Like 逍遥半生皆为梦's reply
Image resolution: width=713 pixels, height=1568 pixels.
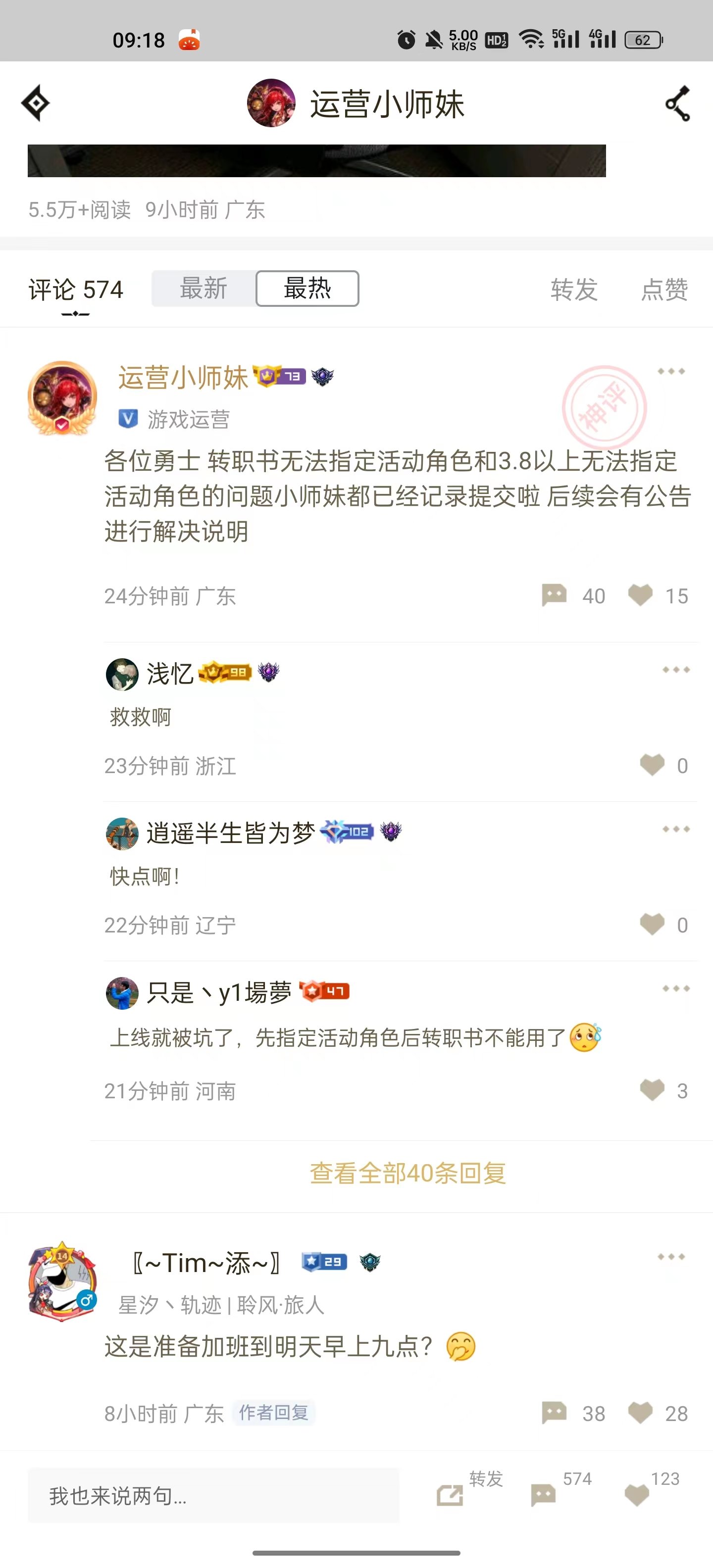tap(652, 925)
